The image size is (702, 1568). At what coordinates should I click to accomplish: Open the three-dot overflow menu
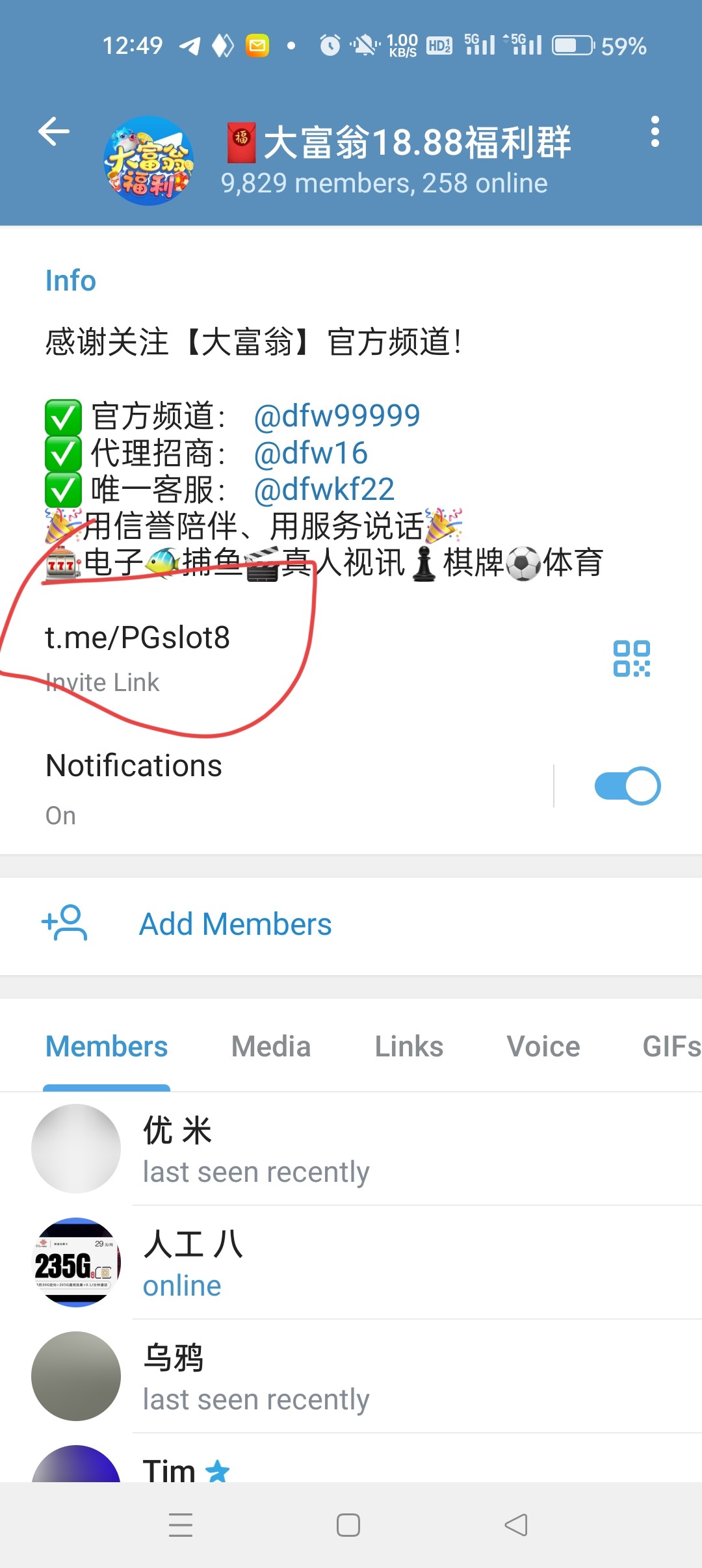(x=655, y=132)
